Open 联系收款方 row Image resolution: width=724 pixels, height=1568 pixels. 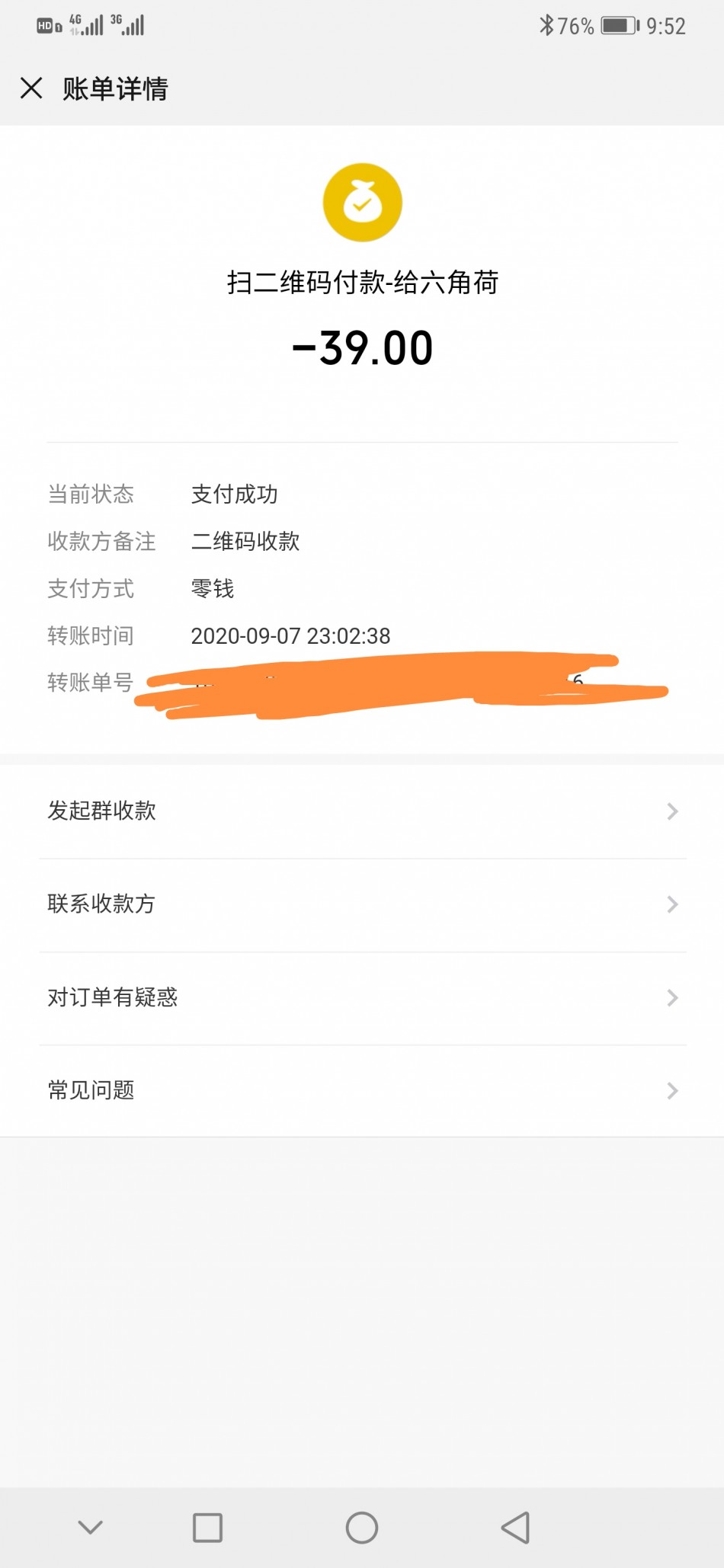(x=362, y=904)
